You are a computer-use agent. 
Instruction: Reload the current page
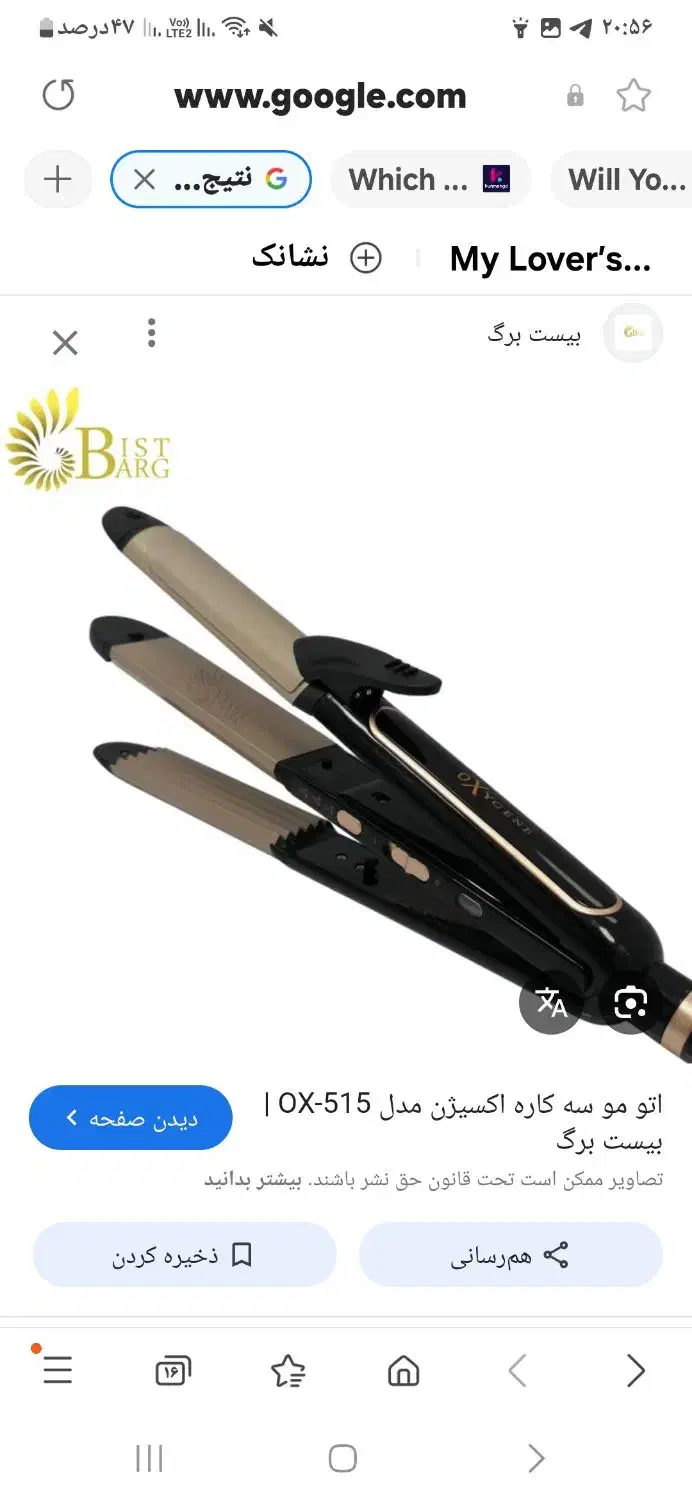pyautogui.click(x=59, y=96)
